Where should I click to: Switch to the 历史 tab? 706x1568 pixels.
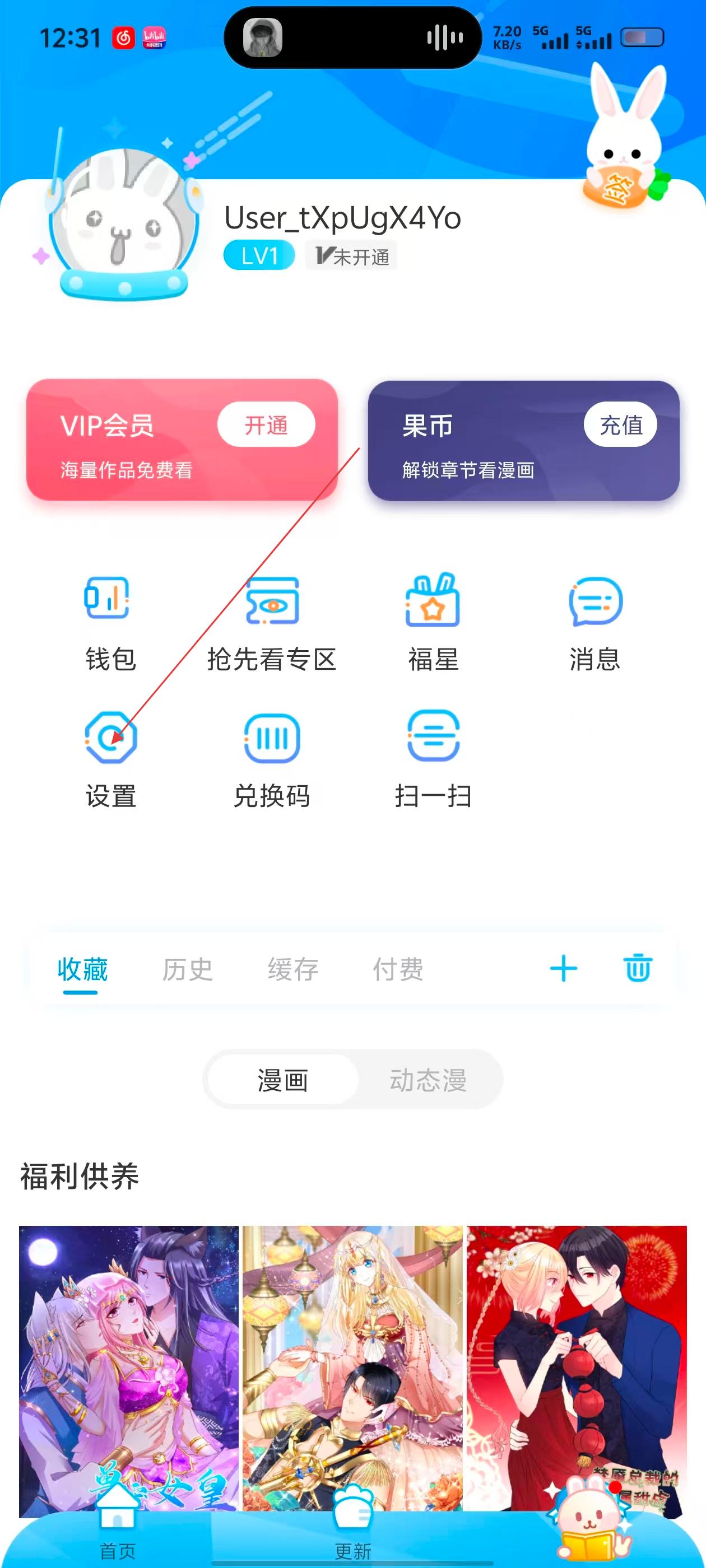187,969
